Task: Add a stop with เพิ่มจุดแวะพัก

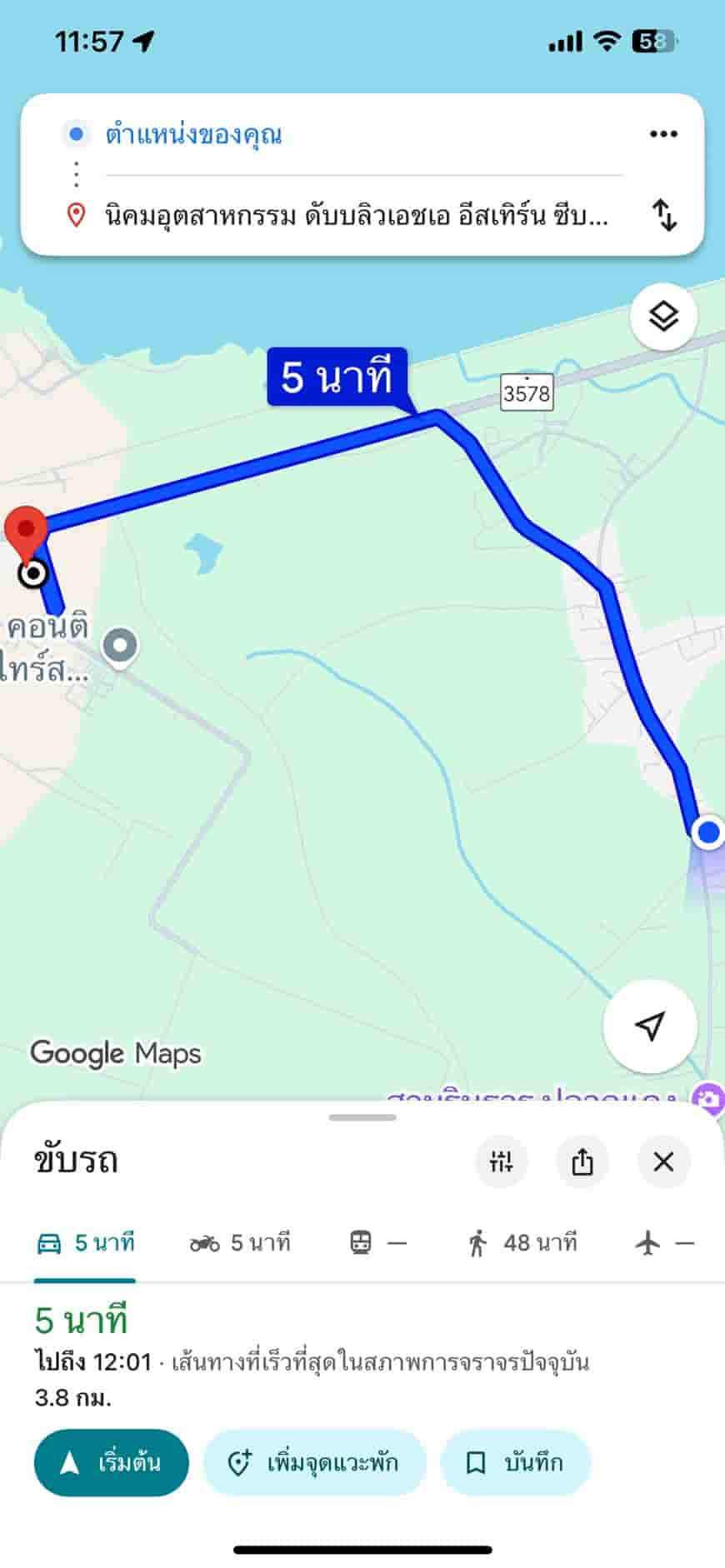Action: click(x=314, y=1462)
